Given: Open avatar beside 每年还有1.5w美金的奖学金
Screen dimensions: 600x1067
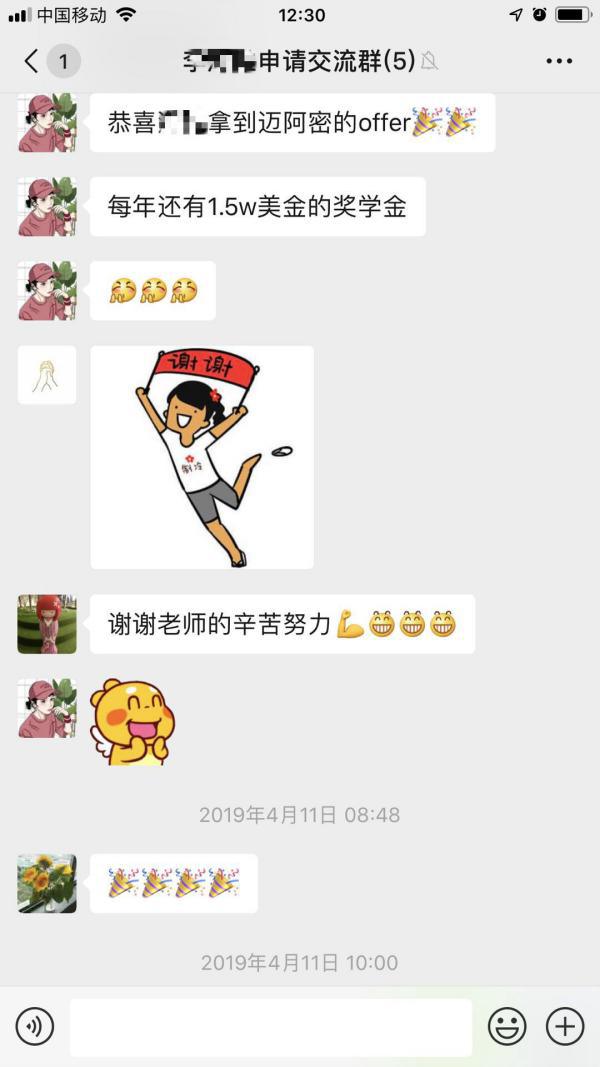Looking at the screenshot, I should point(47,207).
